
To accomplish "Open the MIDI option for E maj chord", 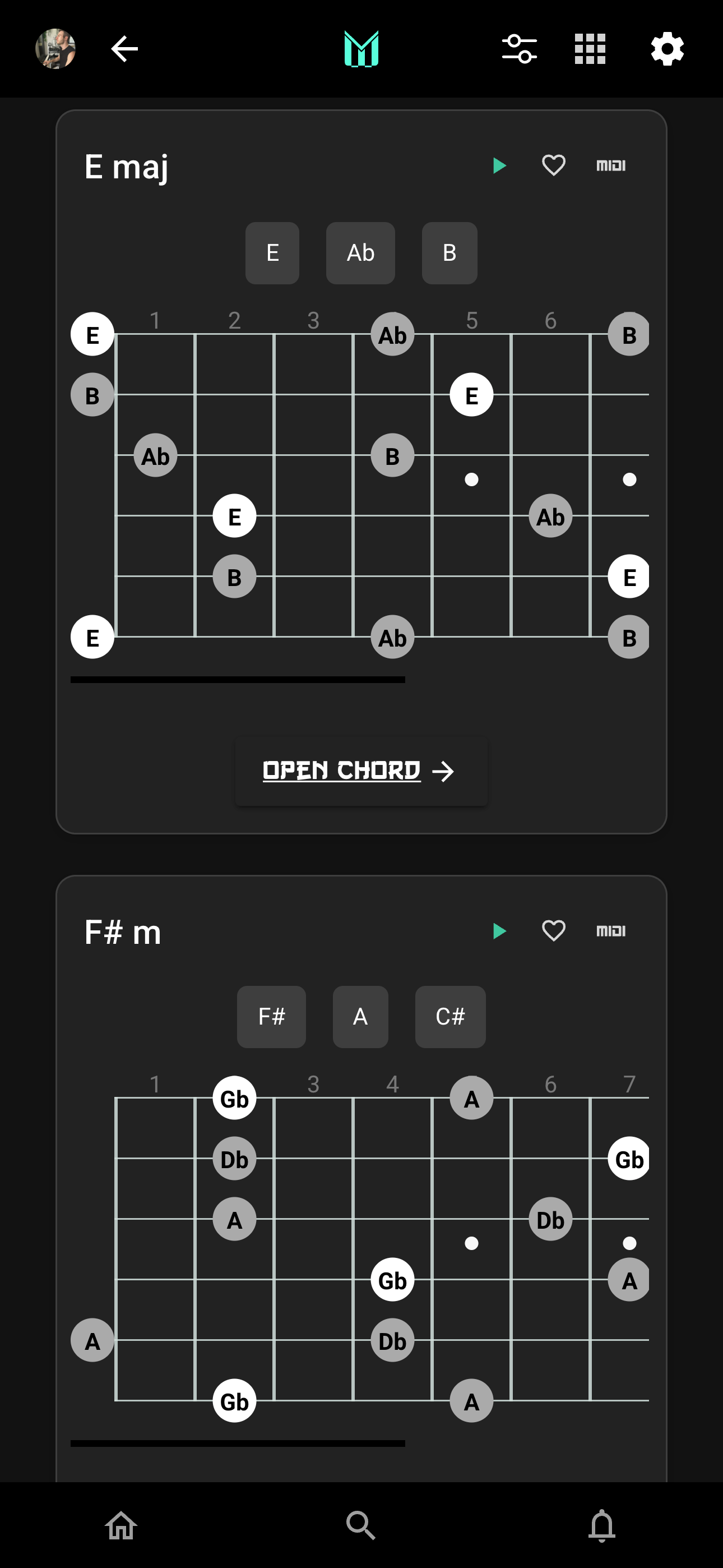I will [x=611, y=164].
